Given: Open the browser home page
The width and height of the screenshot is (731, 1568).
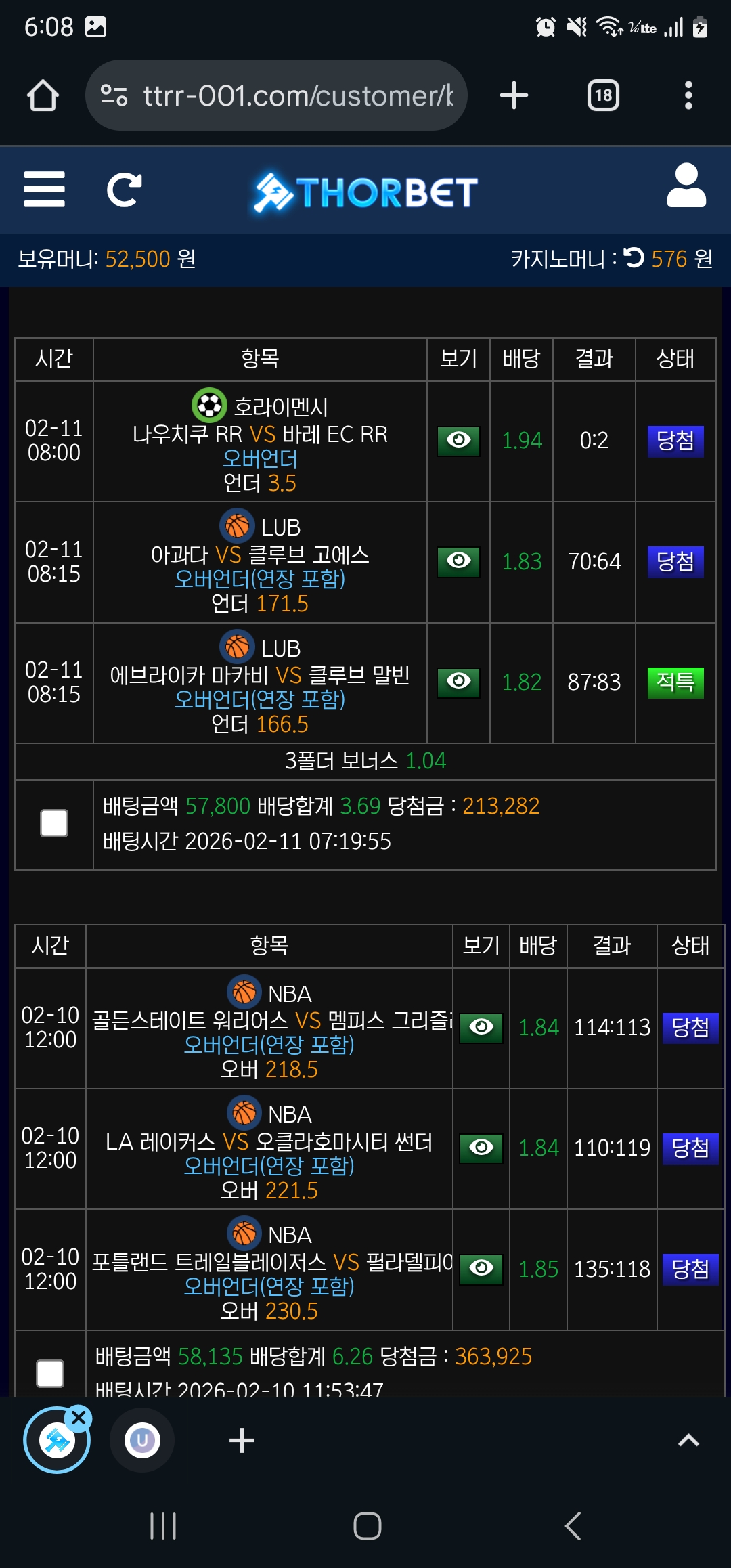Looking at the screenshot, I should [x=43, y=95].
